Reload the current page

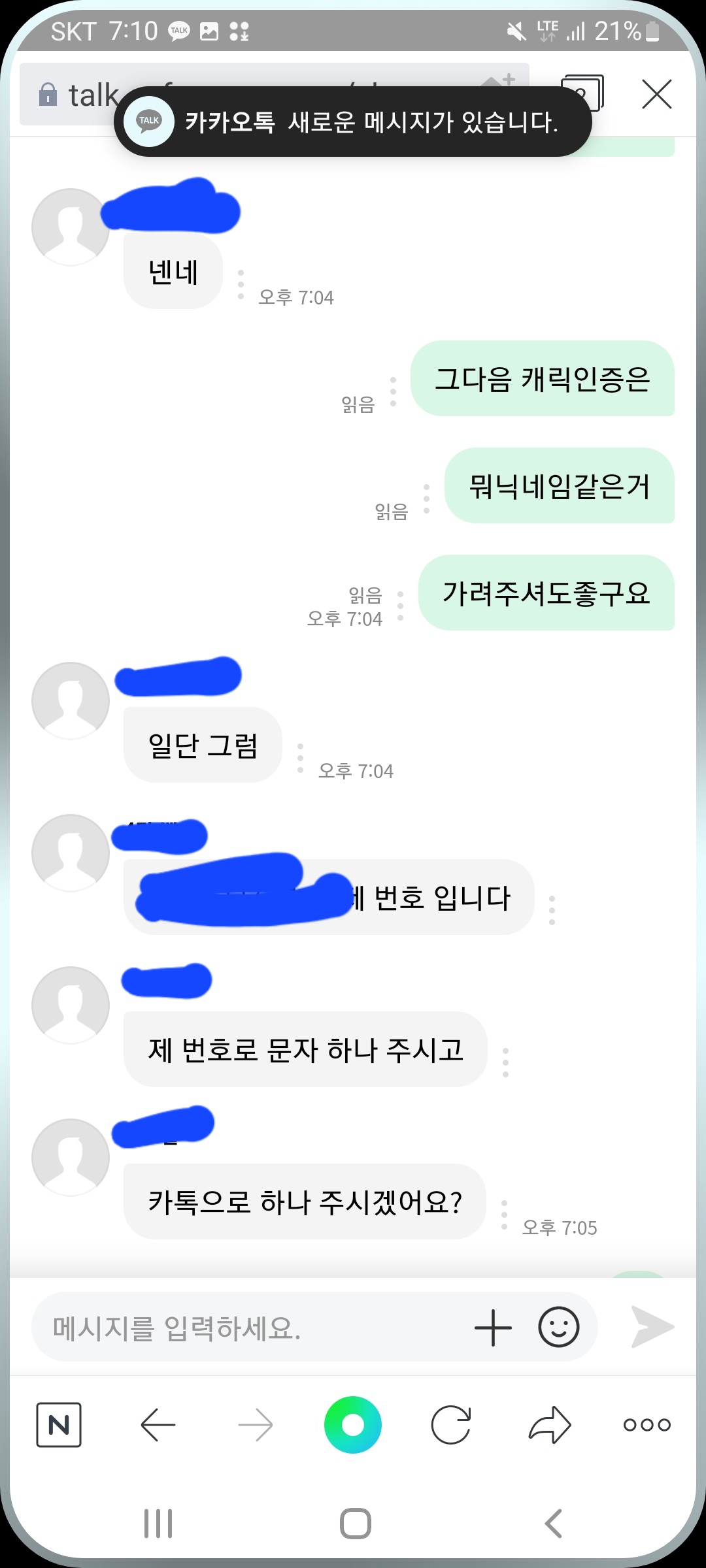(451, 1424)
